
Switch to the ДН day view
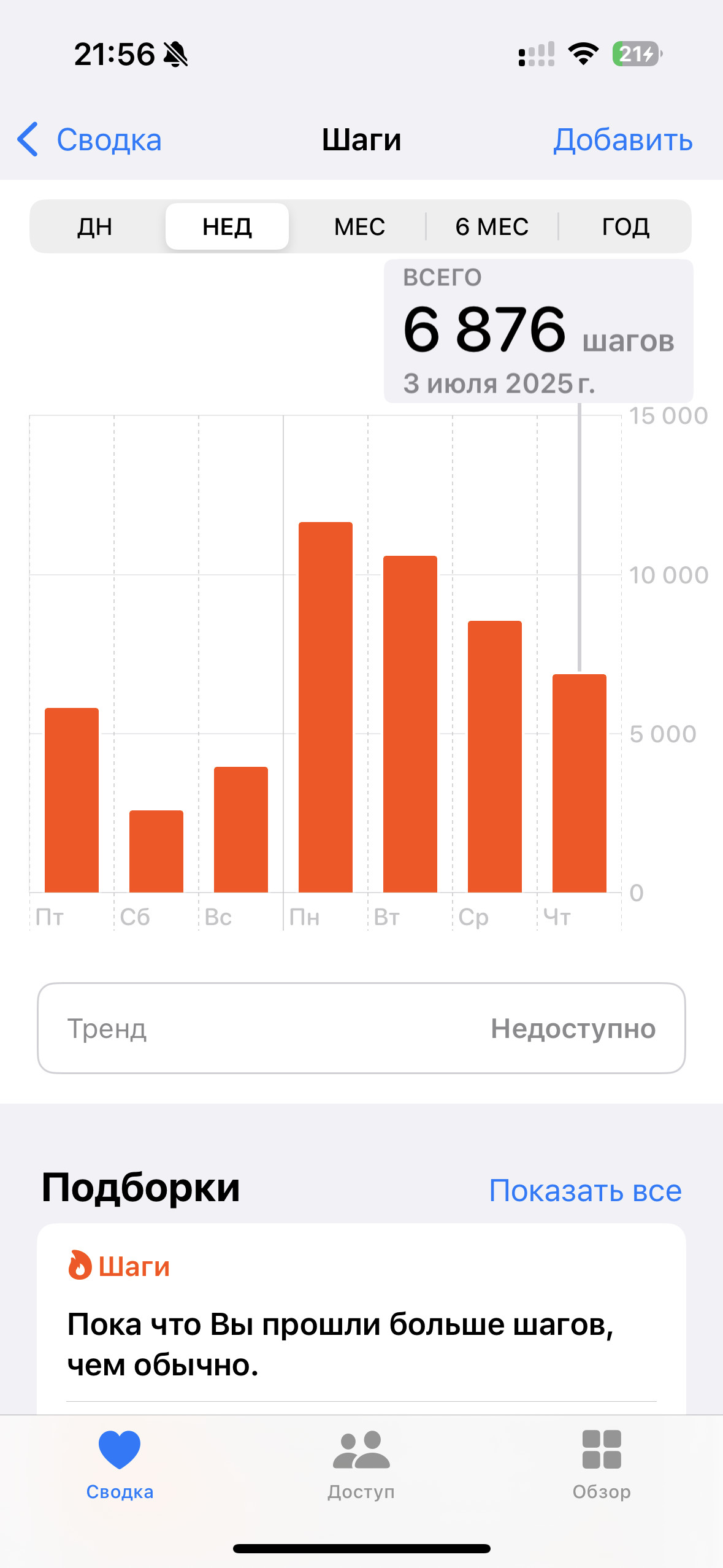[95, 227]
